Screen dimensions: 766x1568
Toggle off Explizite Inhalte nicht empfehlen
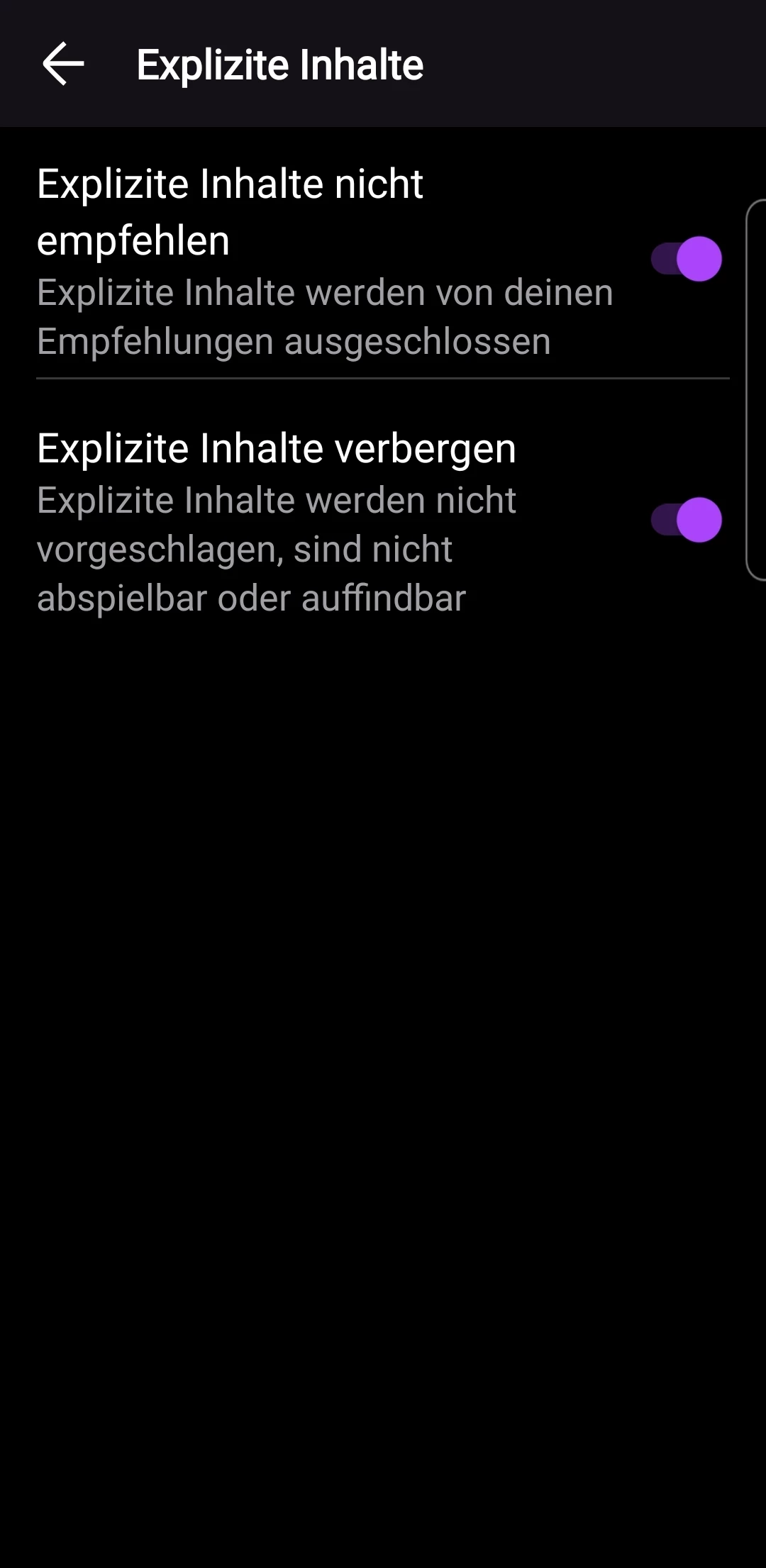[x=686, y=259]
